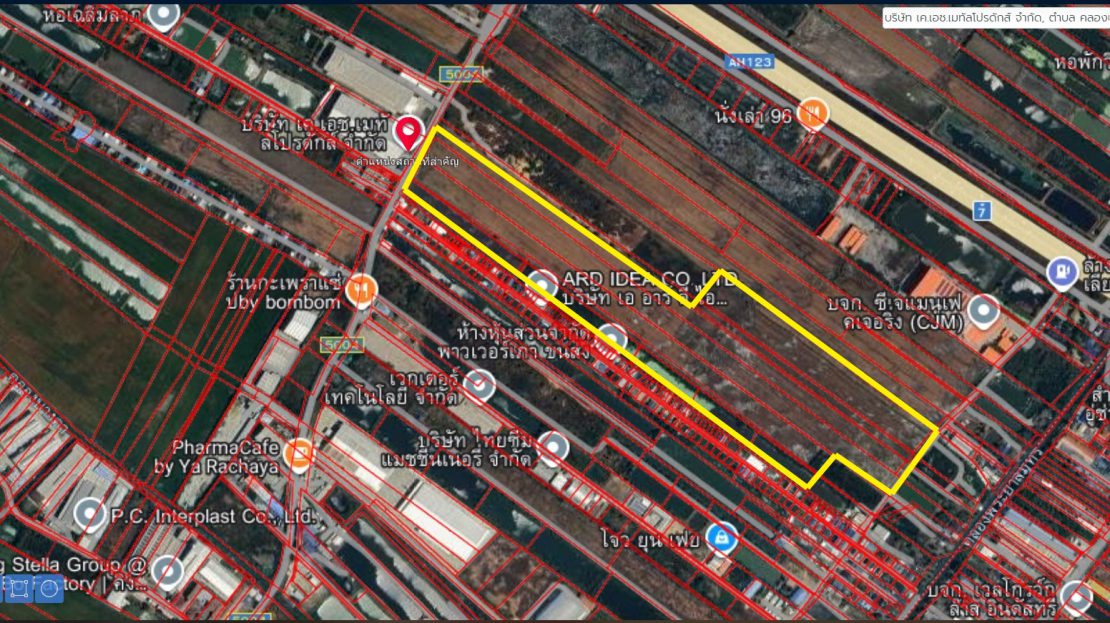Image resolution: width=1110 pixels, height=623 pixels.
Task: Select the circle drawing tool
Action: pyautogui.click(x=49, y=590)
